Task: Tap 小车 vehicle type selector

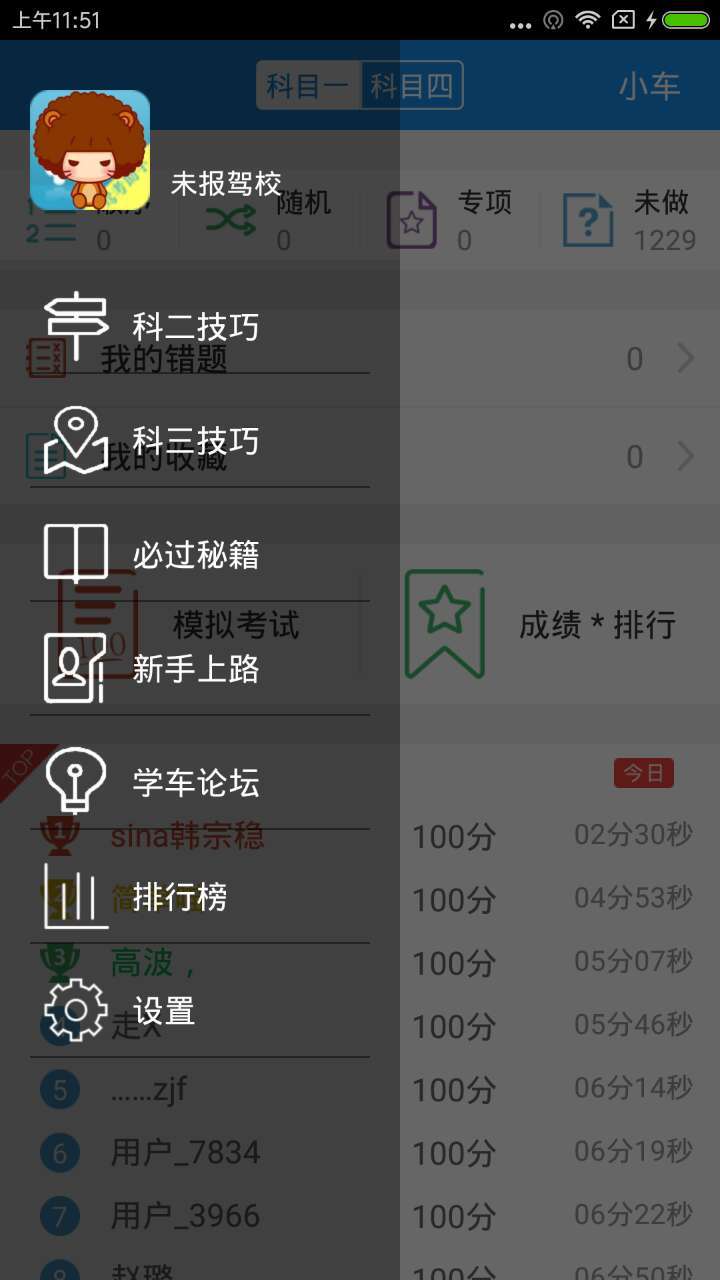Action: [x=649, y=86]
